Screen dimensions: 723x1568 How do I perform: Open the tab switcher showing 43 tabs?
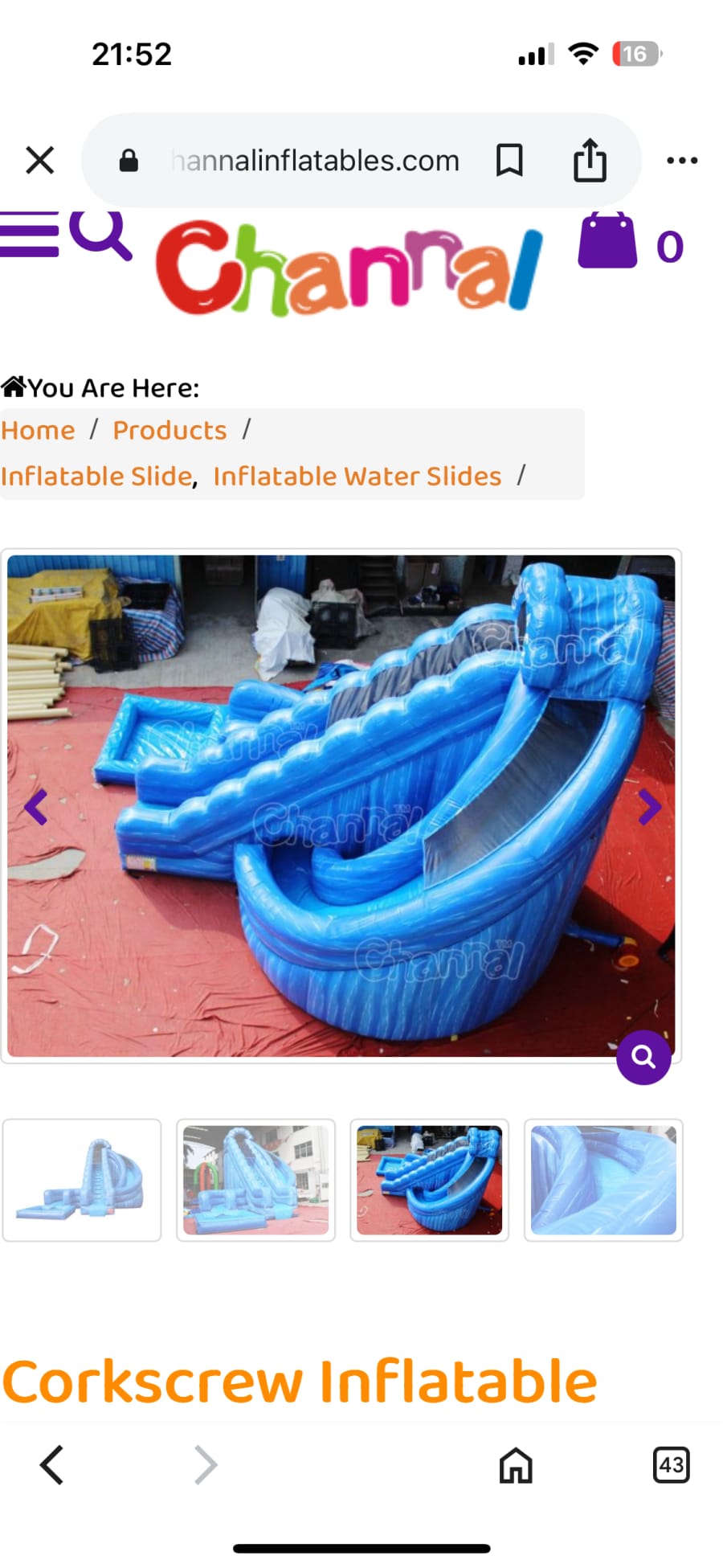pos(671,1464)
